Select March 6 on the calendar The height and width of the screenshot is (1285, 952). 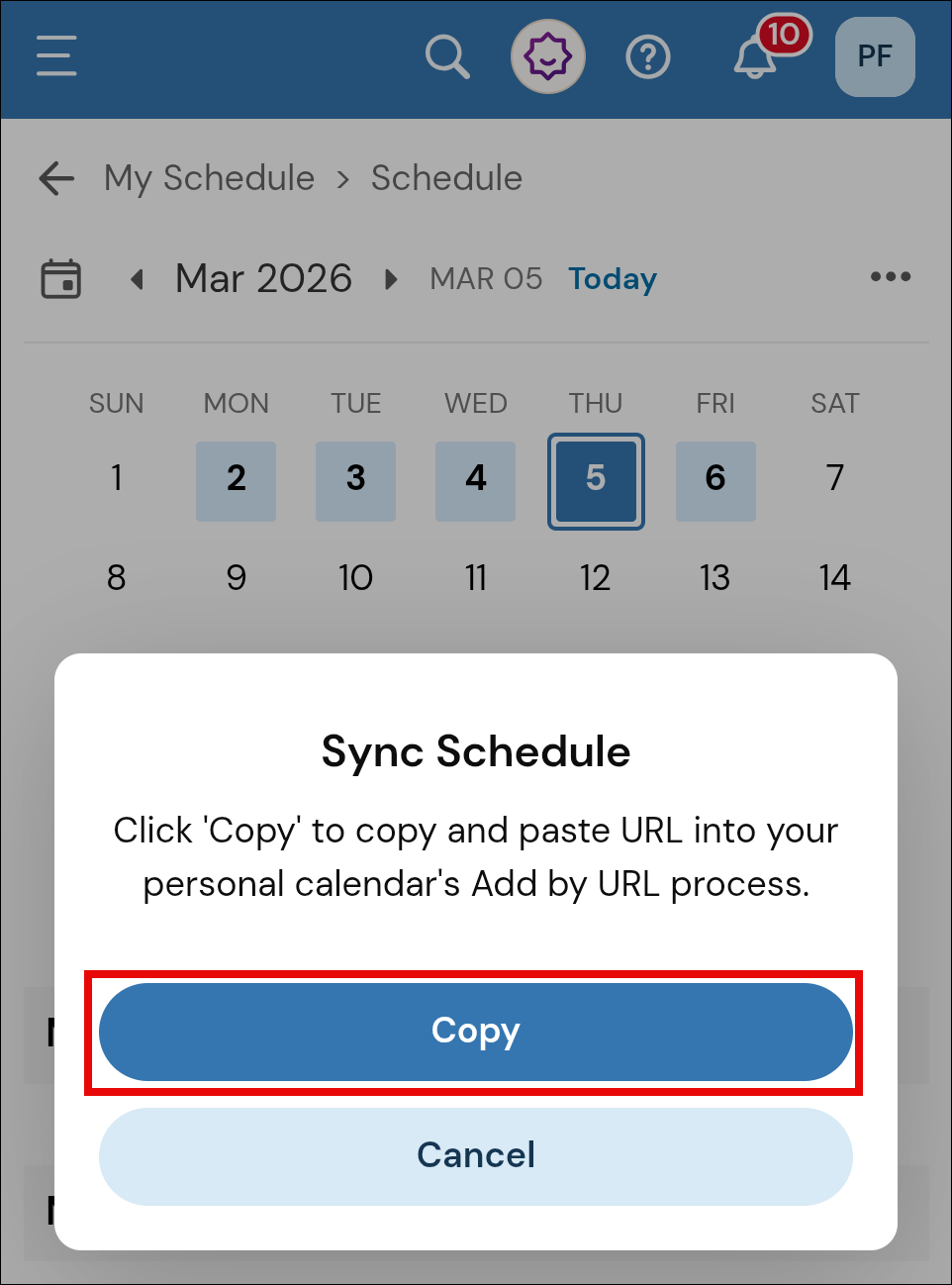(715, 480)
